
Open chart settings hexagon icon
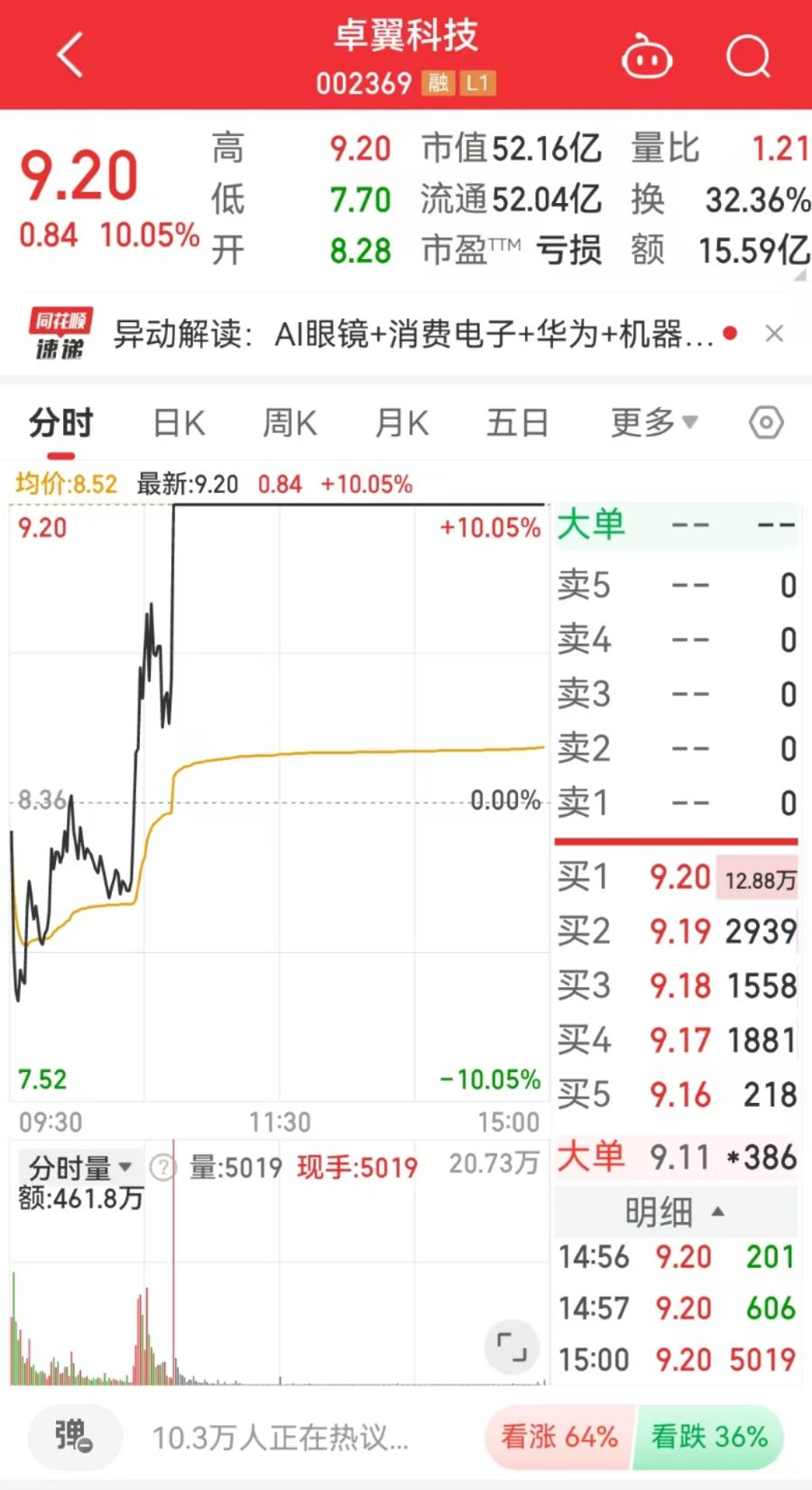pos(766,422)
